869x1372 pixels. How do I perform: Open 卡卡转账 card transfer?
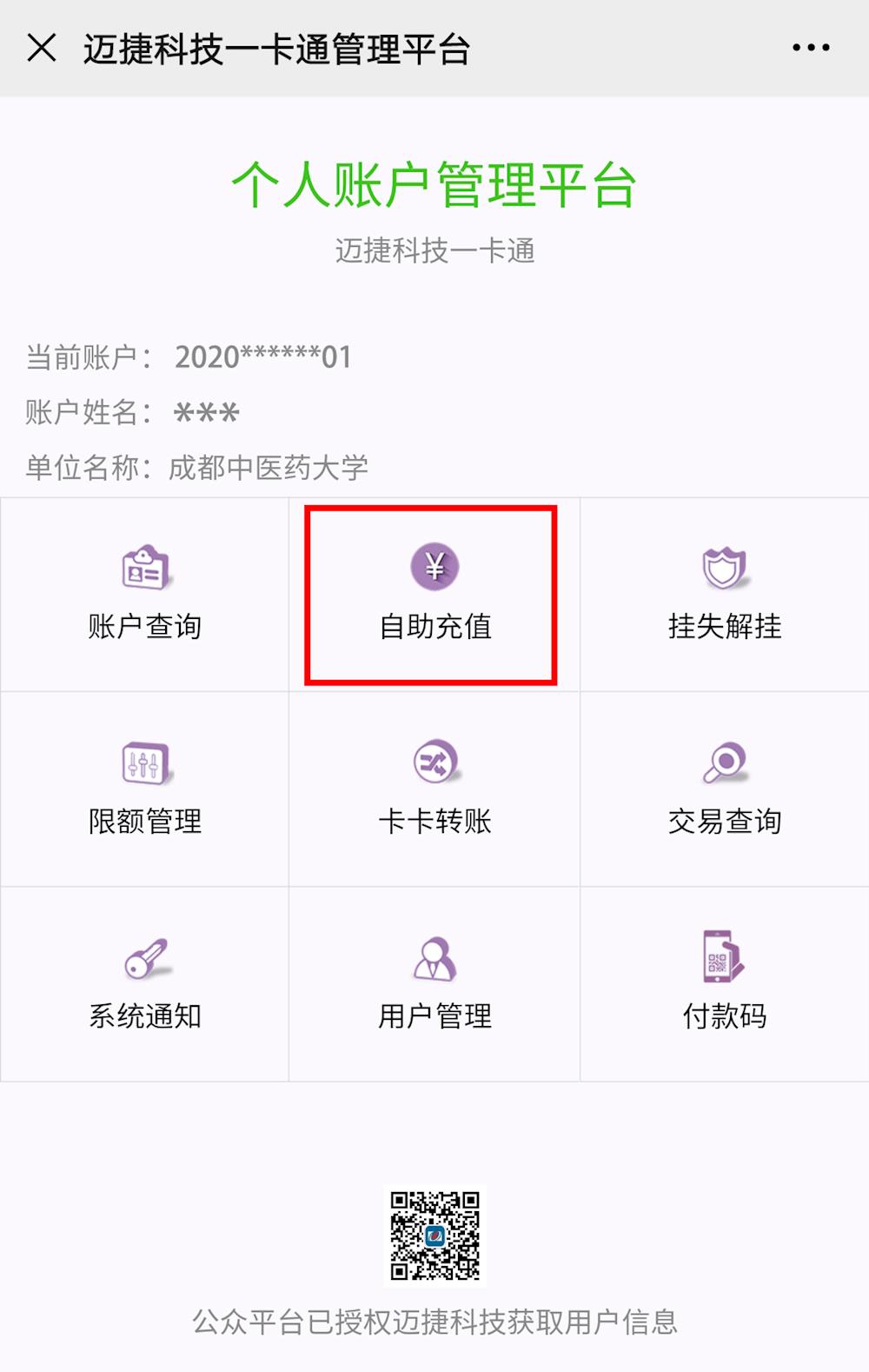434,789
